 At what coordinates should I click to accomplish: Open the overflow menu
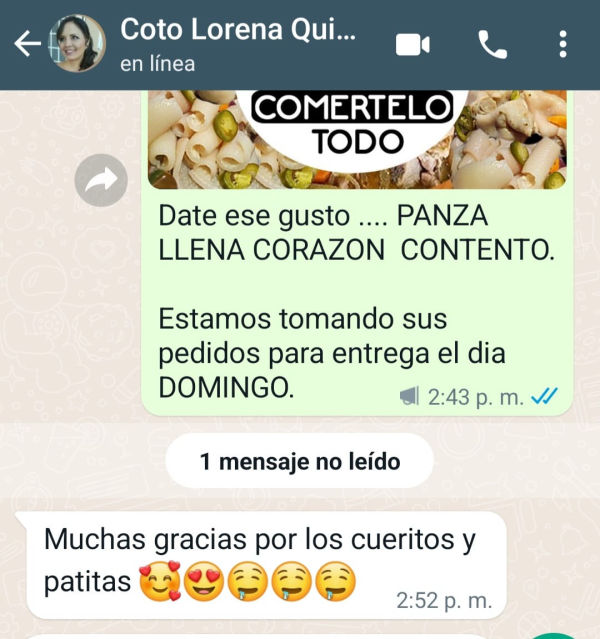pyautogui.click(x=563, y=44)
